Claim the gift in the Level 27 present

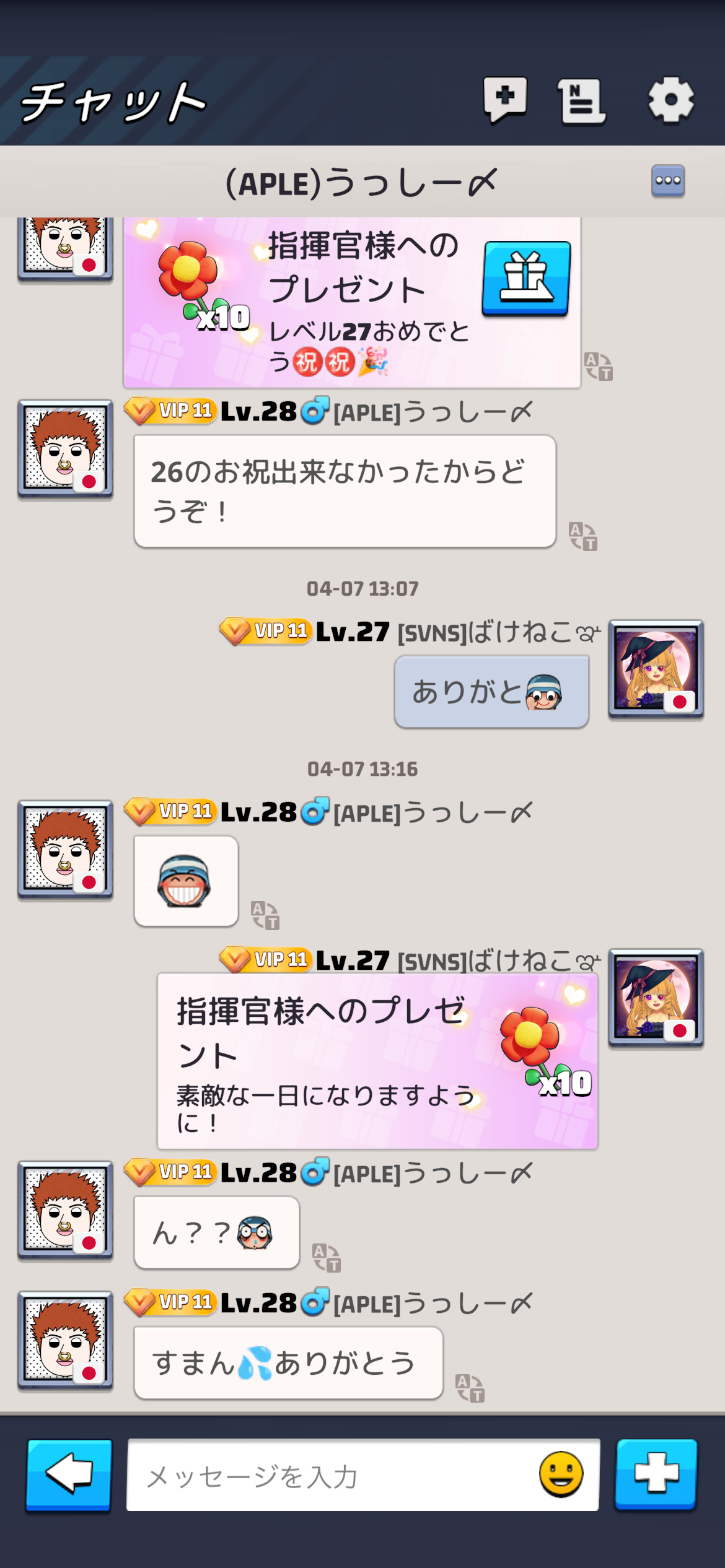526,278
